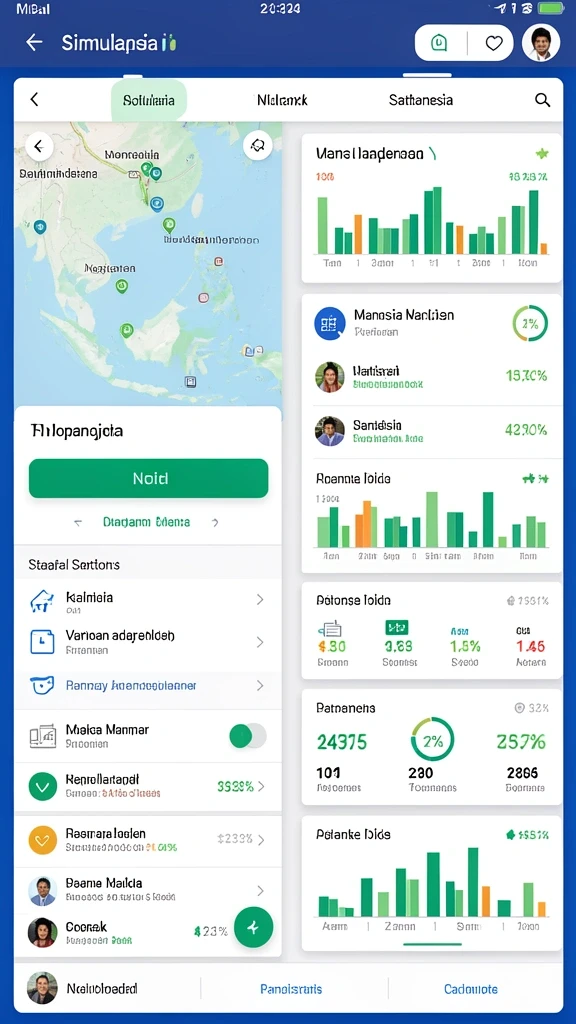
Task: Open the Renrollartandl row
Action: click(x=148, y=786)
